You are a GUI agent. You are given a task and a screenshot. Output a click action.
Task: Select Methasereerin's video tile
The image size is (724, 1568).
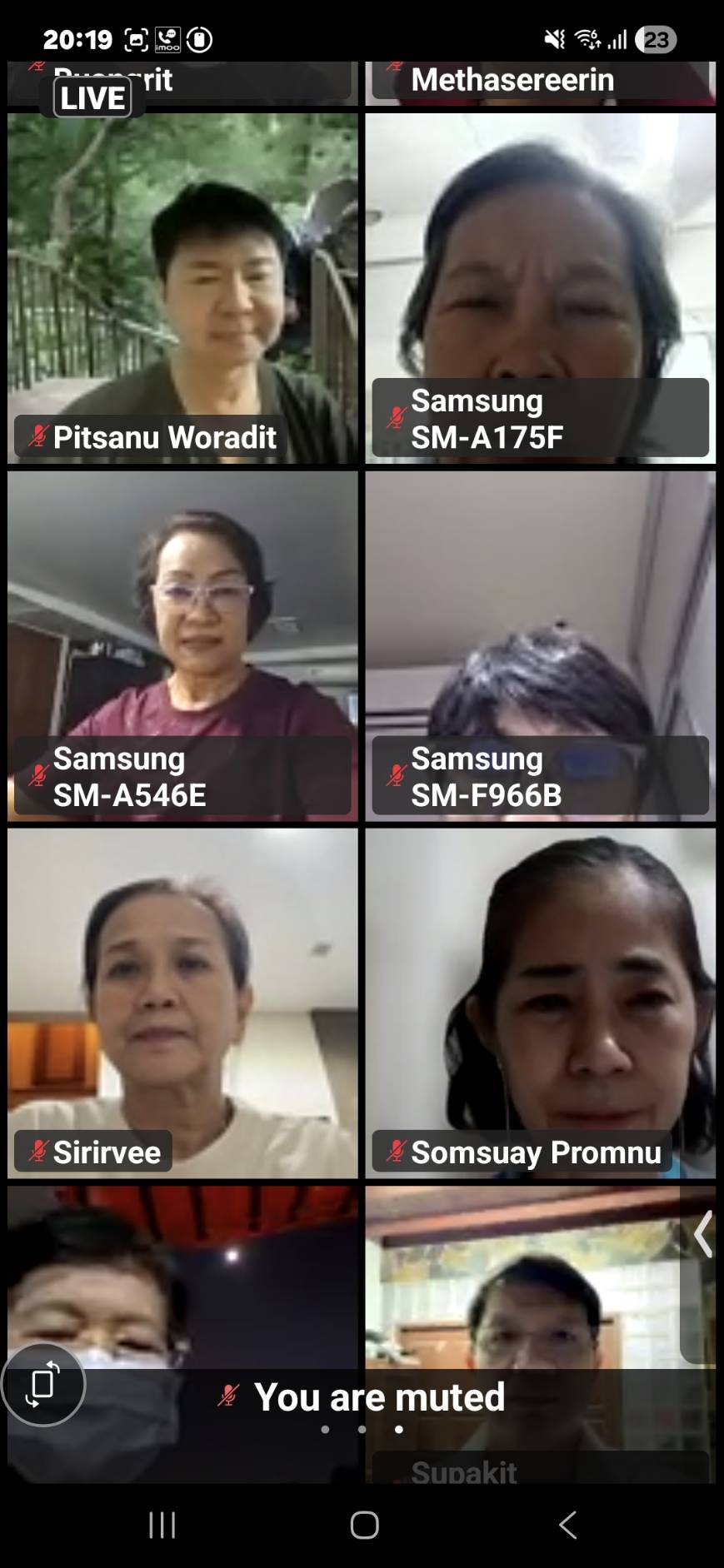tap(540, 82)
